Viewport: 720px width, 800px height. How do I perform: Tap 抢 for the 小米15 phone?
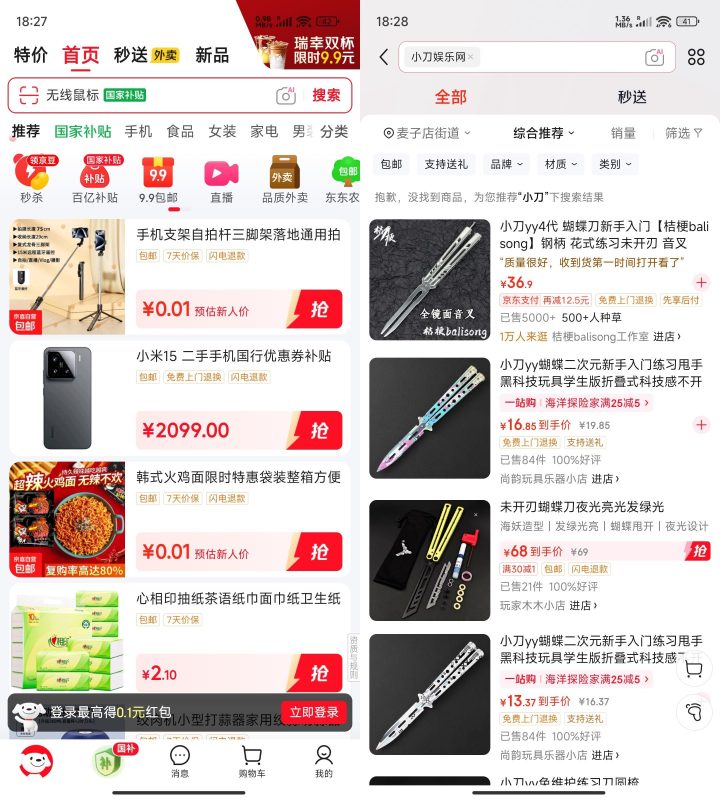pyautogui.click(x=319, y=430)
